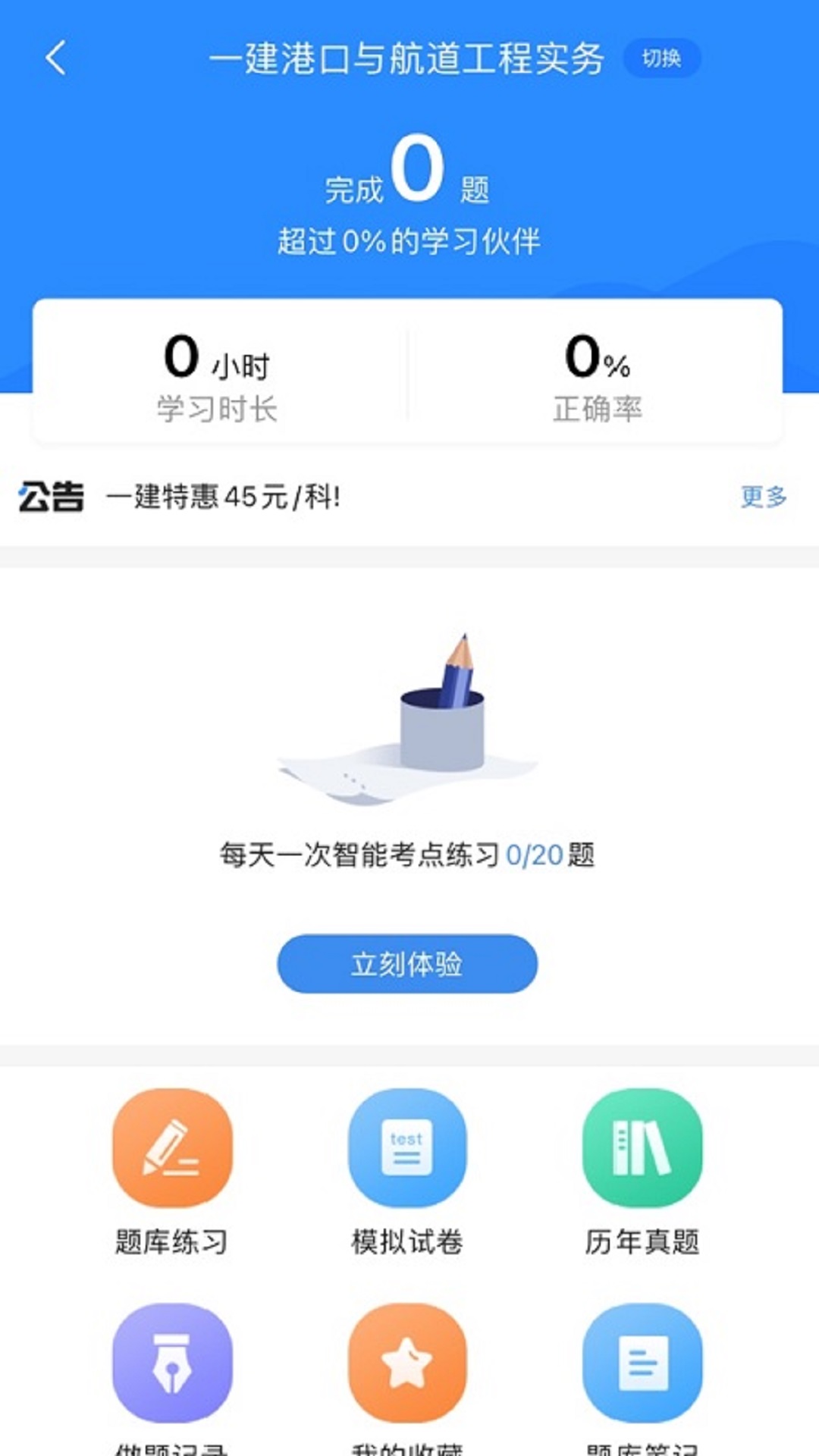Go back using the top-left arrow
The width and height of the screenshot is (819, 1456).
point(56,58)
